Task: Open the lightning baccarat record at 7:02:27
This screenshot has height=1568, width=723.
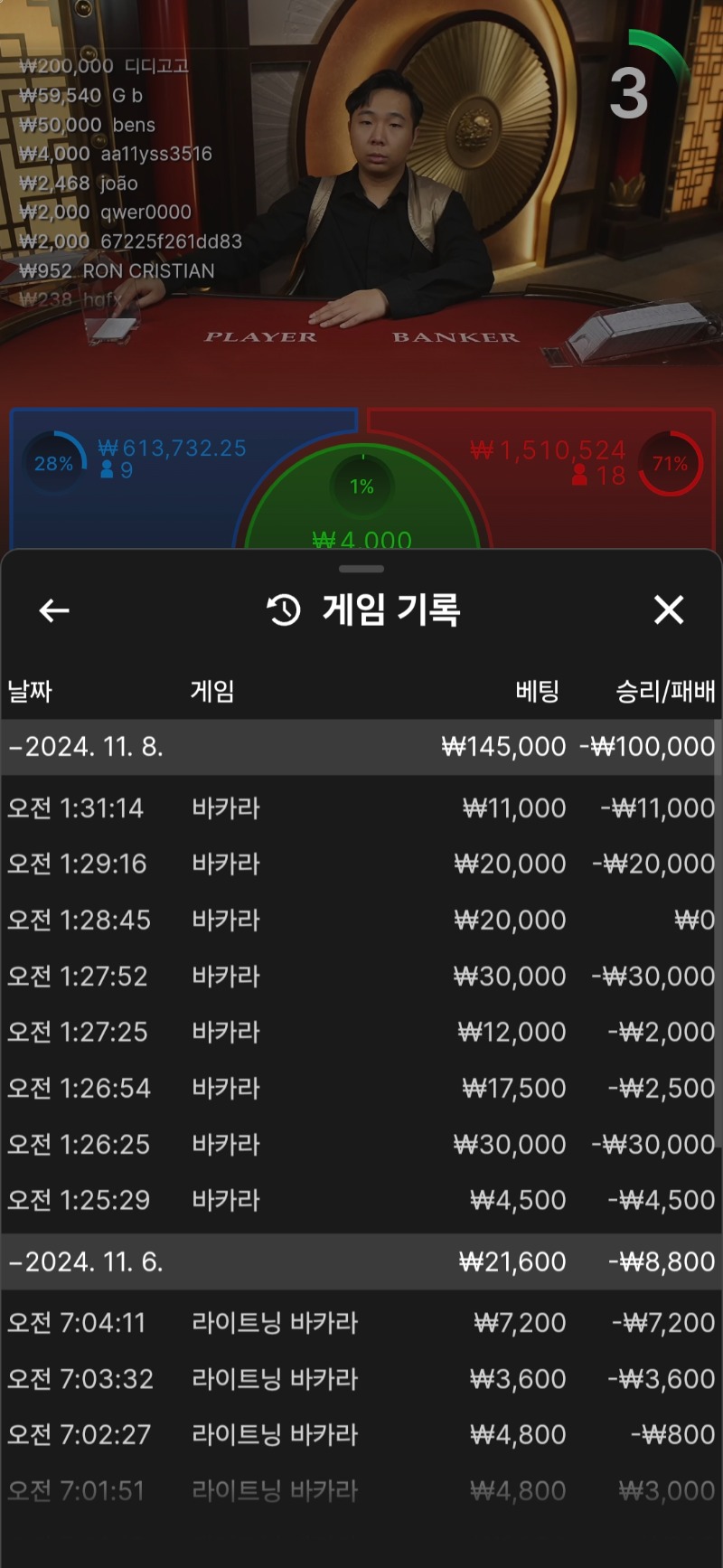Action: [x=360, y=1435]
